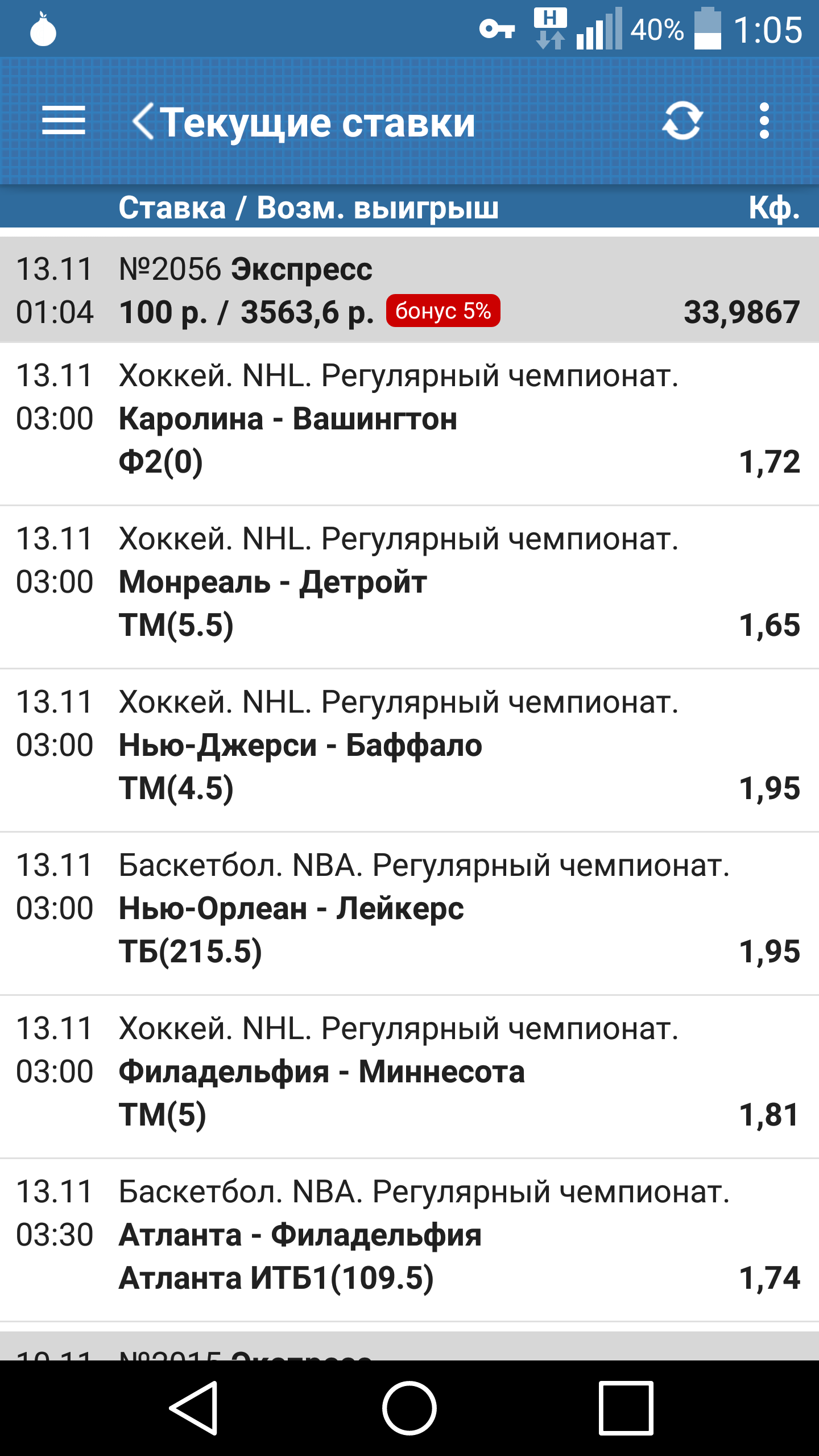The image size is (819, 1456).
Task: Open the three-dot overflow menu
Action: pos(764,121)
